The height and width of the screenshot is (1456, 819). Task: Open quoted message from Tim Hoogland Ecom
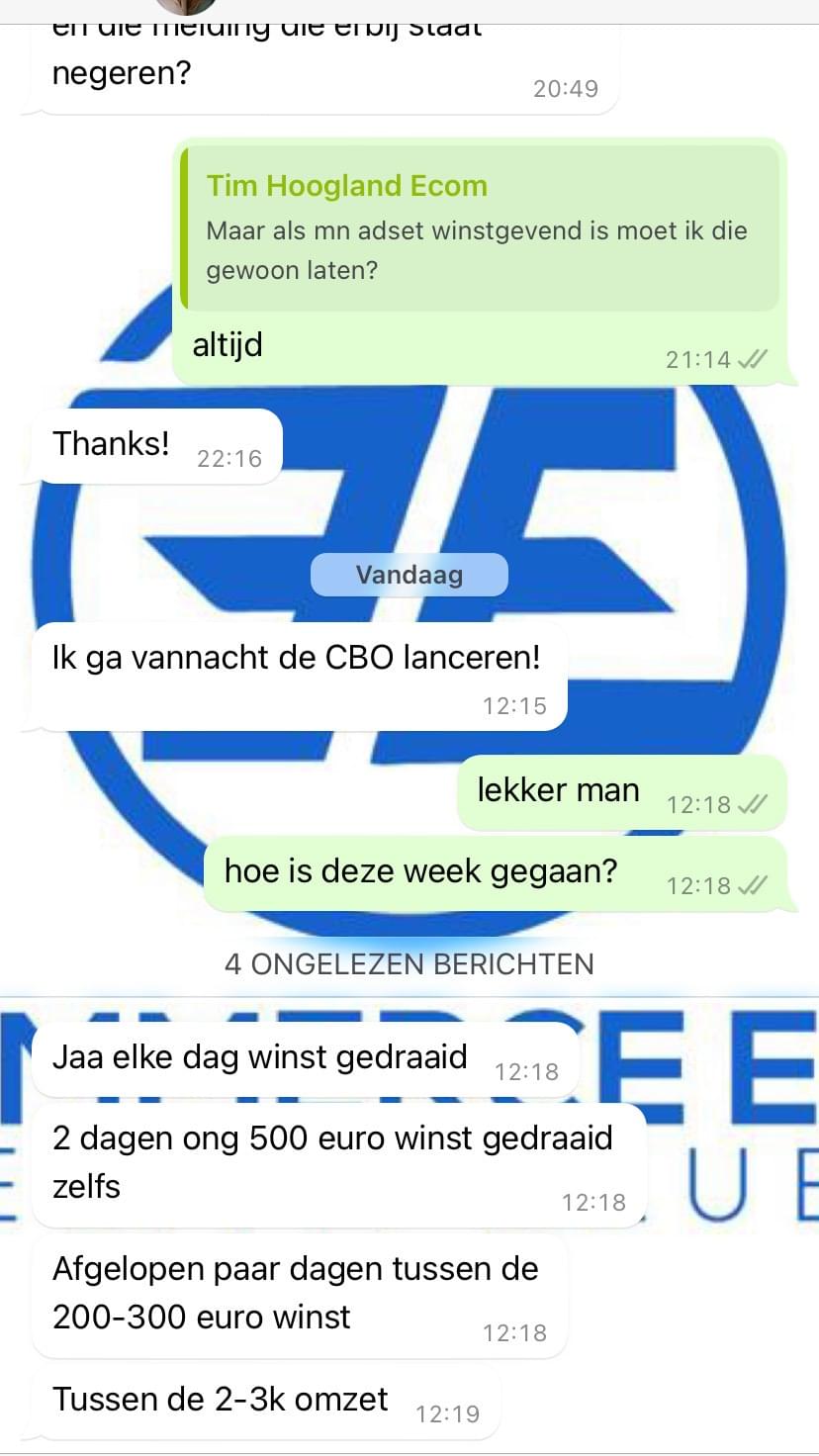tap(479, 228)
